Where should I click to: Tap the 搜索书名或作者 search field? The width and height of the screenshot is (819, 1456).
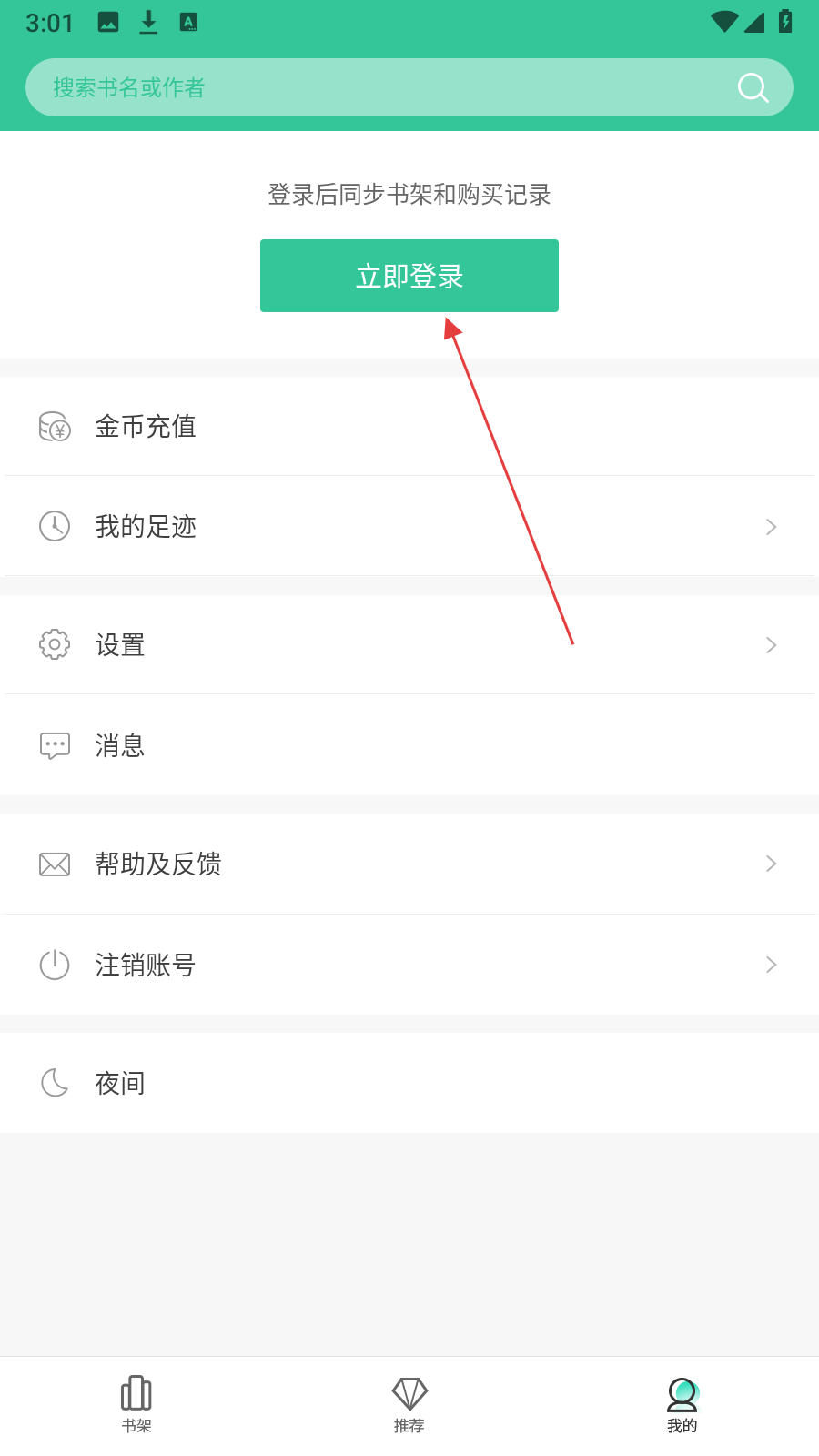[364, 87]
